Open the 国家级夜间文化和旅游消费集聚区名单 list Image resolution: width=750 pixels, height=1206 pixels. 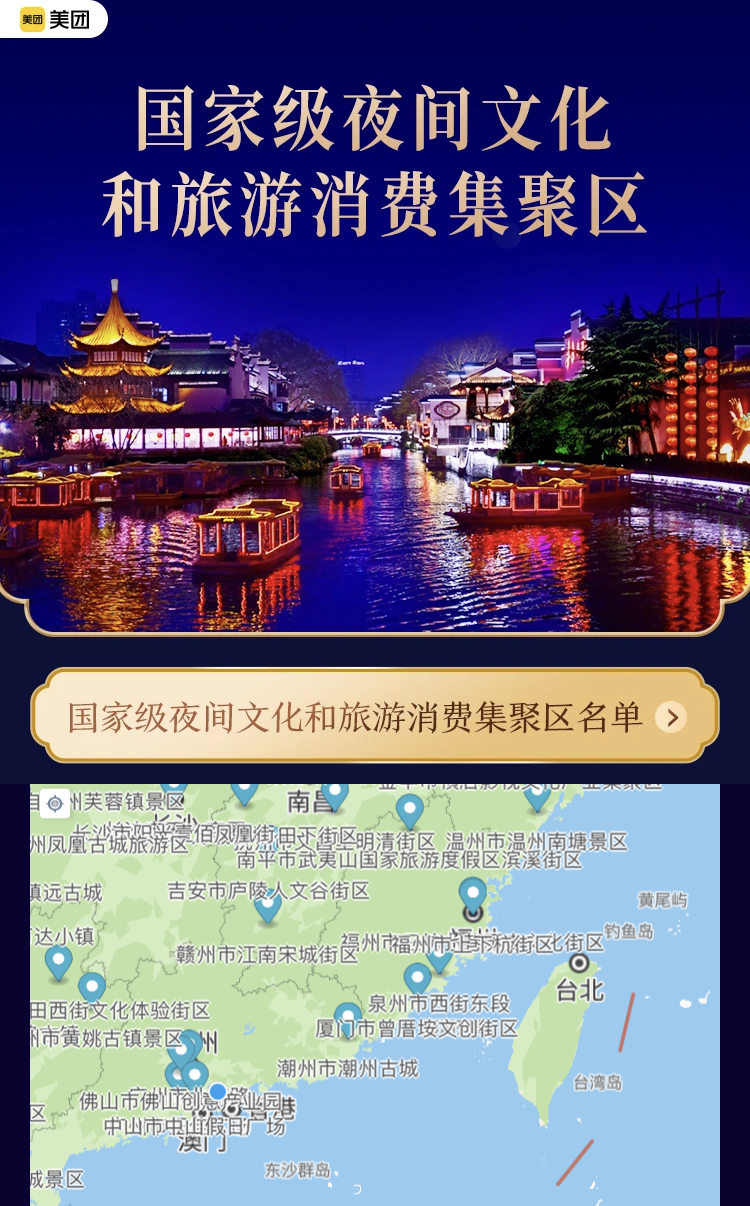tap(375, 717)
